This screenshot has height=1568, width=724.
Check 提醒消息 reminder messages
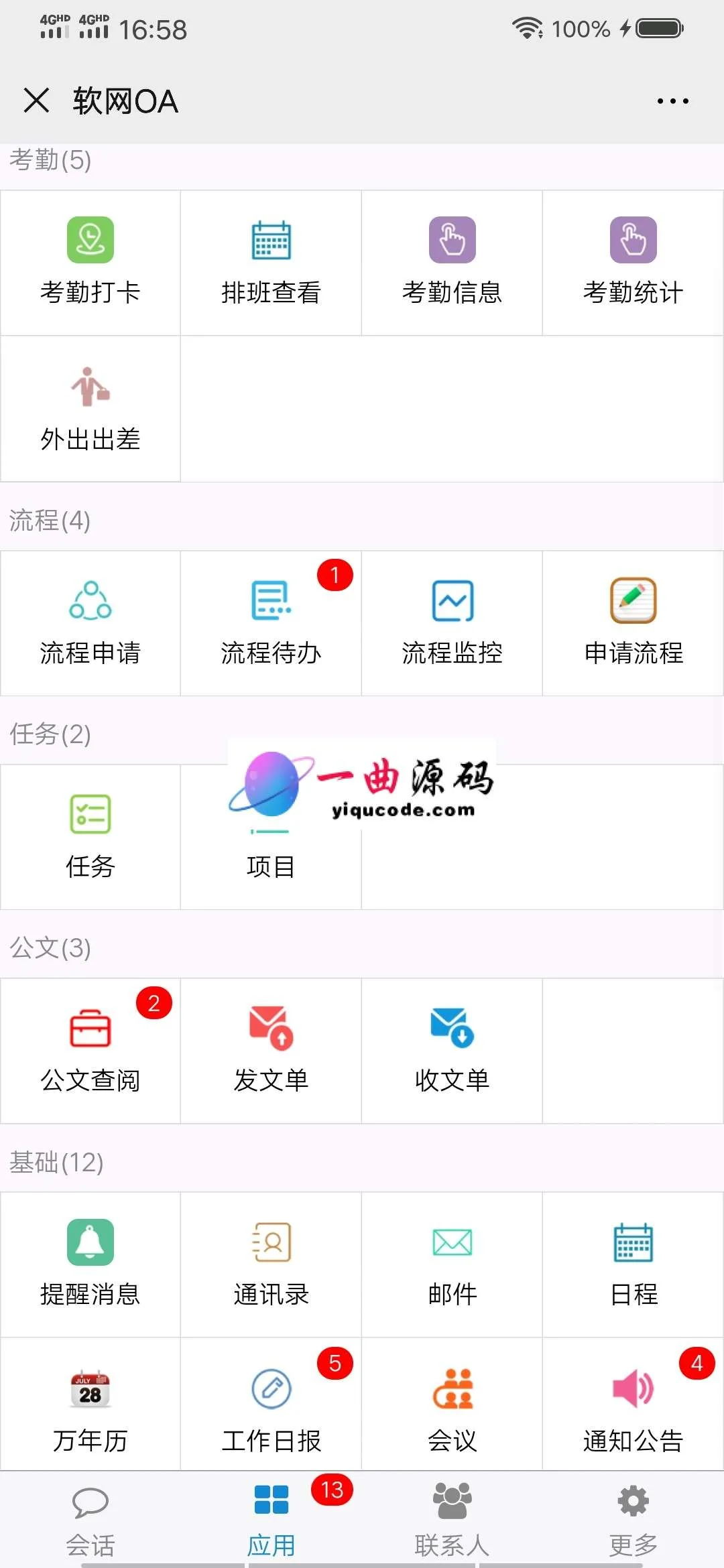pyautogui.click(x=90, y=1264)
